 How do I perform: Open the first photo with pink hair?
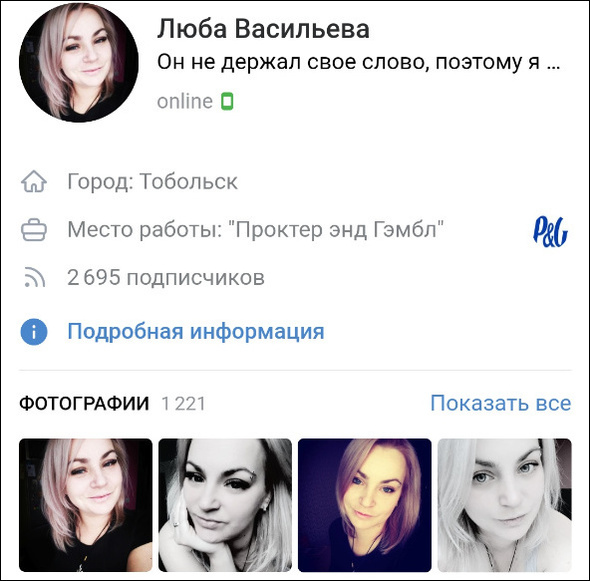pos(86,505)
